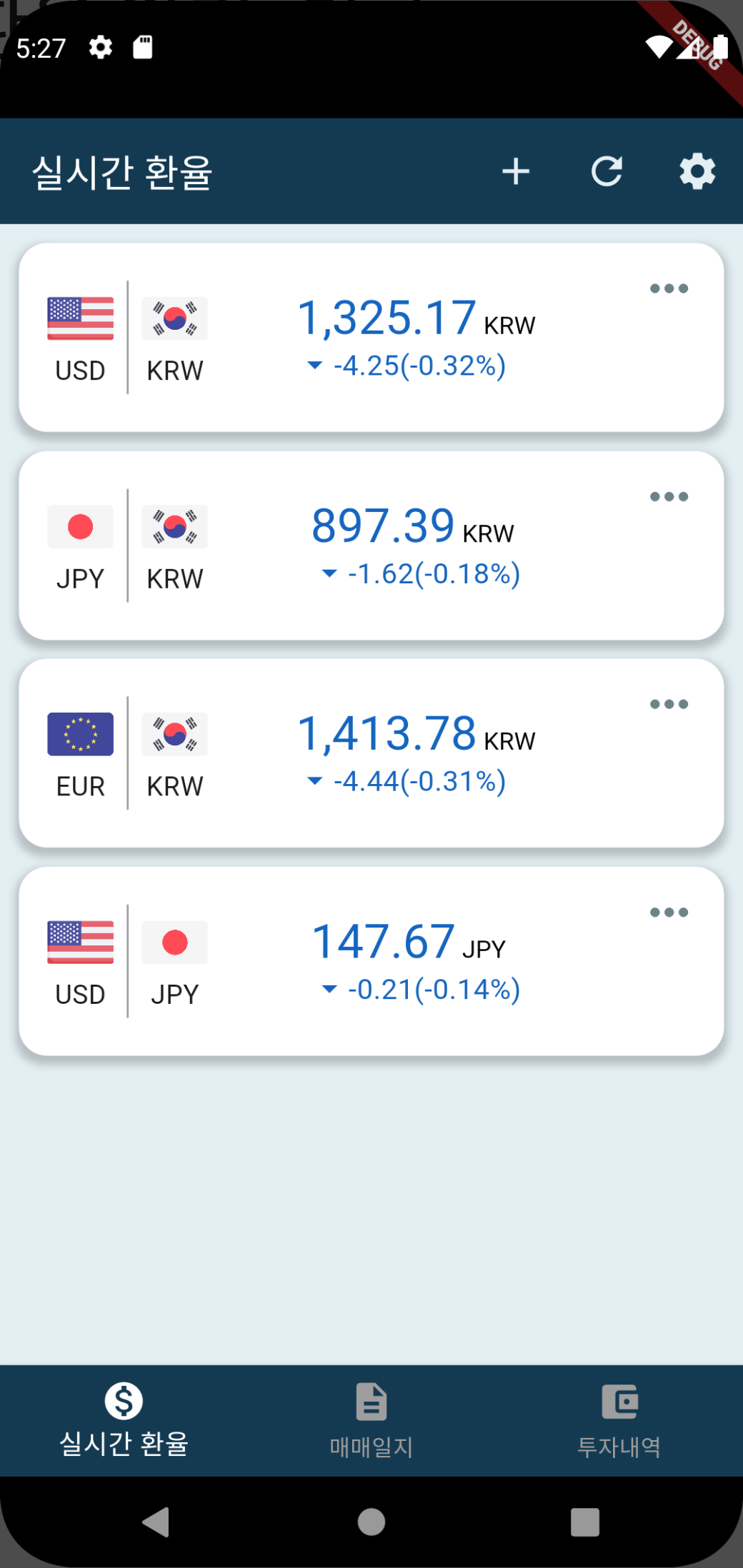
Task: Open more options for USD/KRW
Action: click(x=669, y=288)
